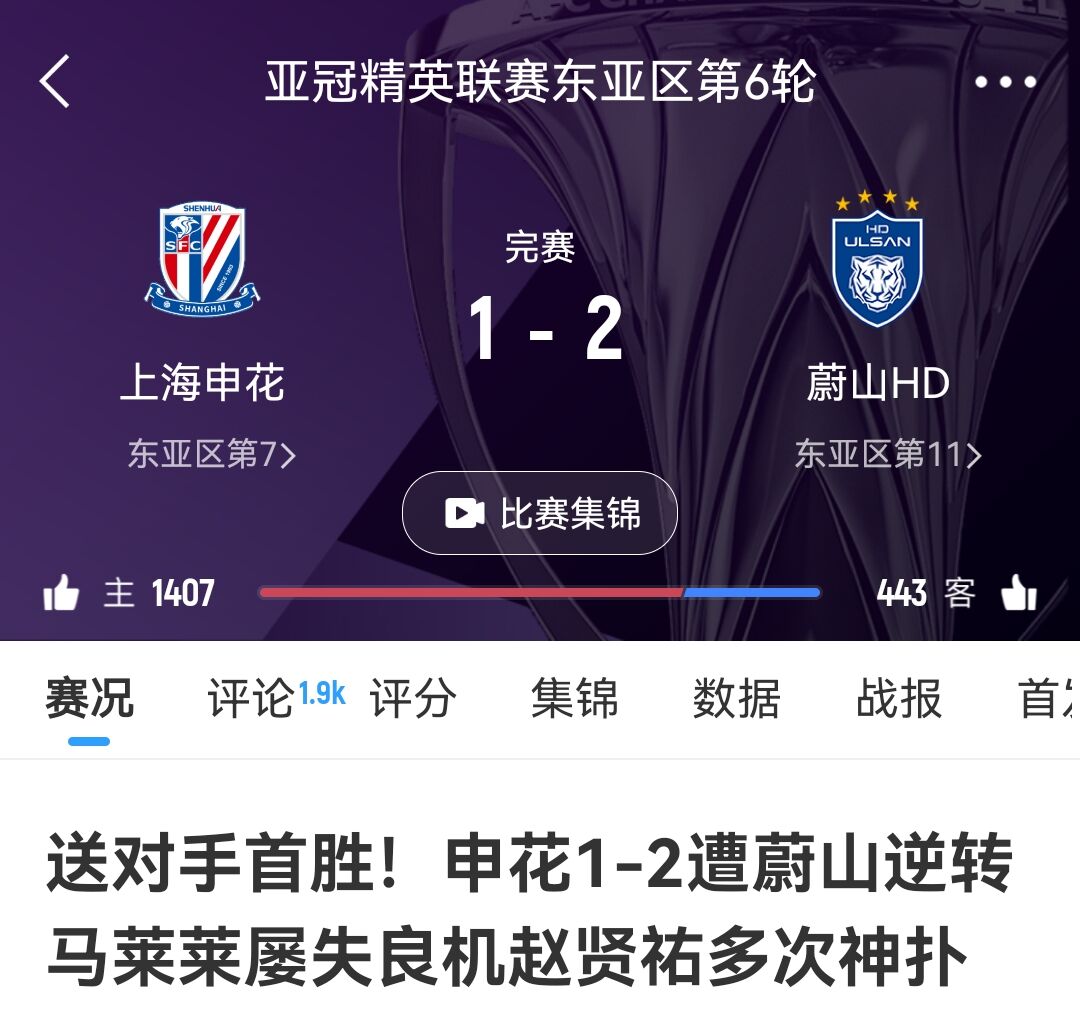View 东亚区第11 standings link

(x=888, y=455)
